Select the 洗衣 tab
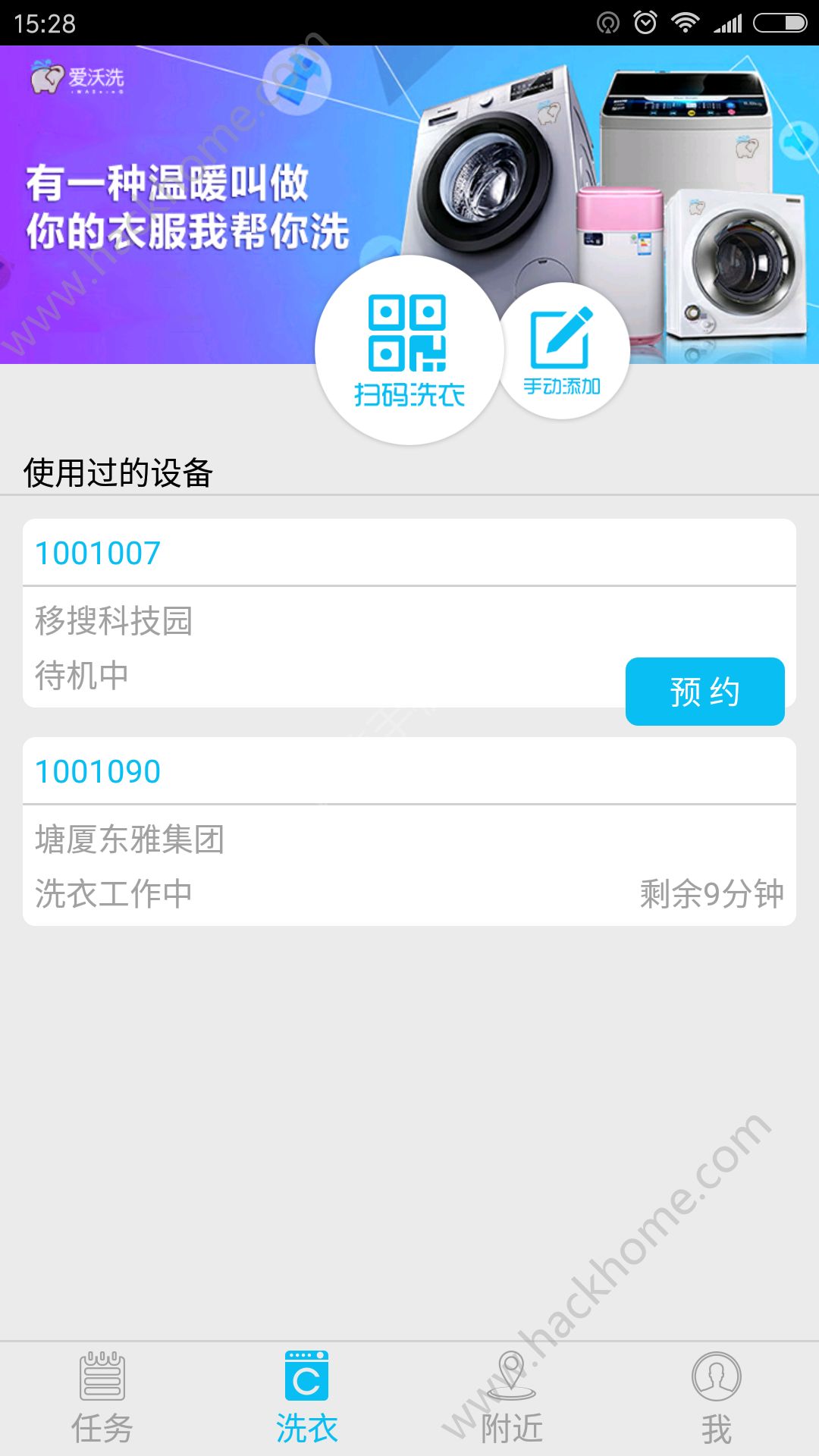This screenshot has width=819, height=1456. [306, 1398]
